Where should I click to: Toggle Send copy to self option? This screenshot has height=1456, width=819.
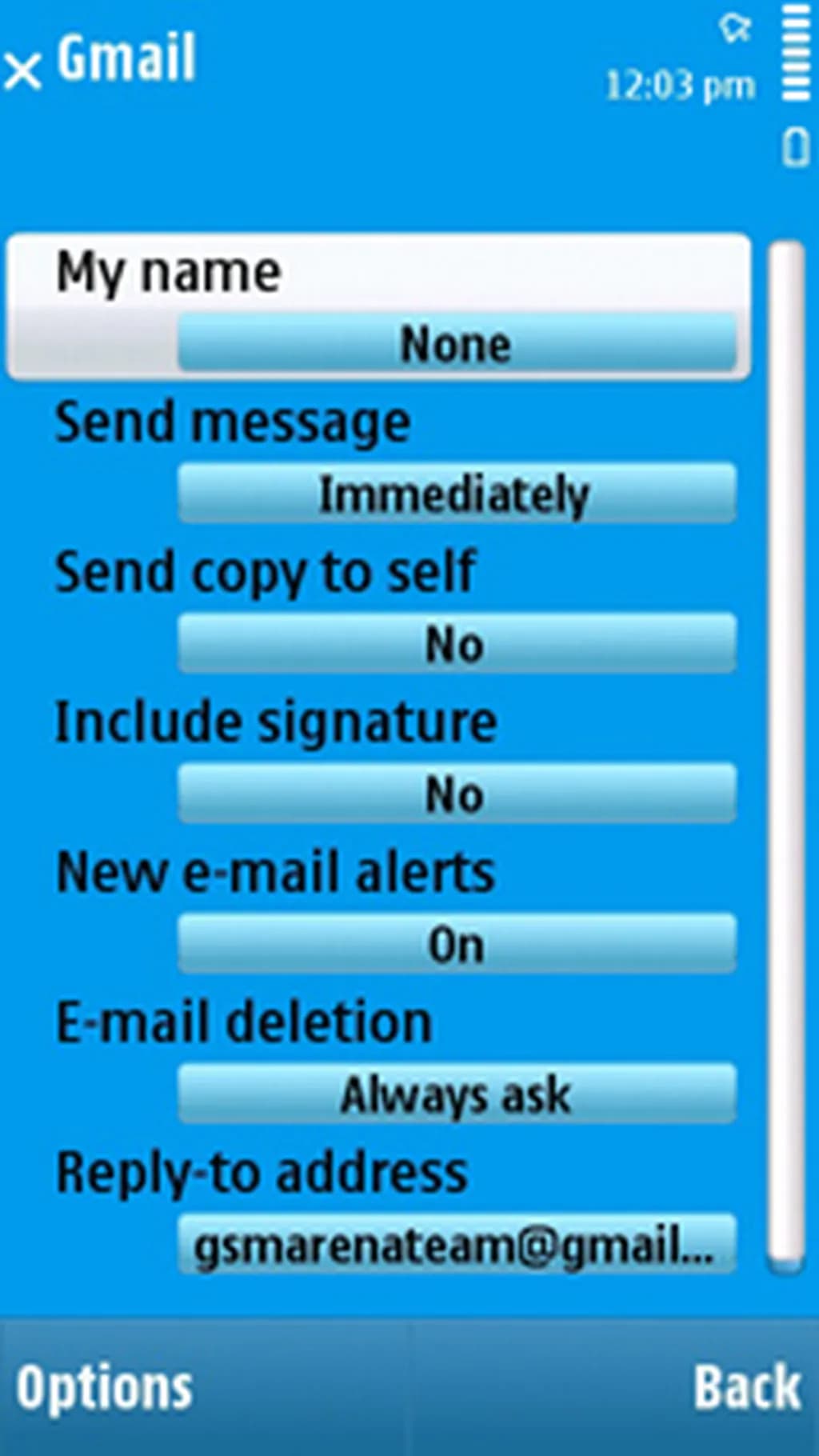tap(456, 644)
